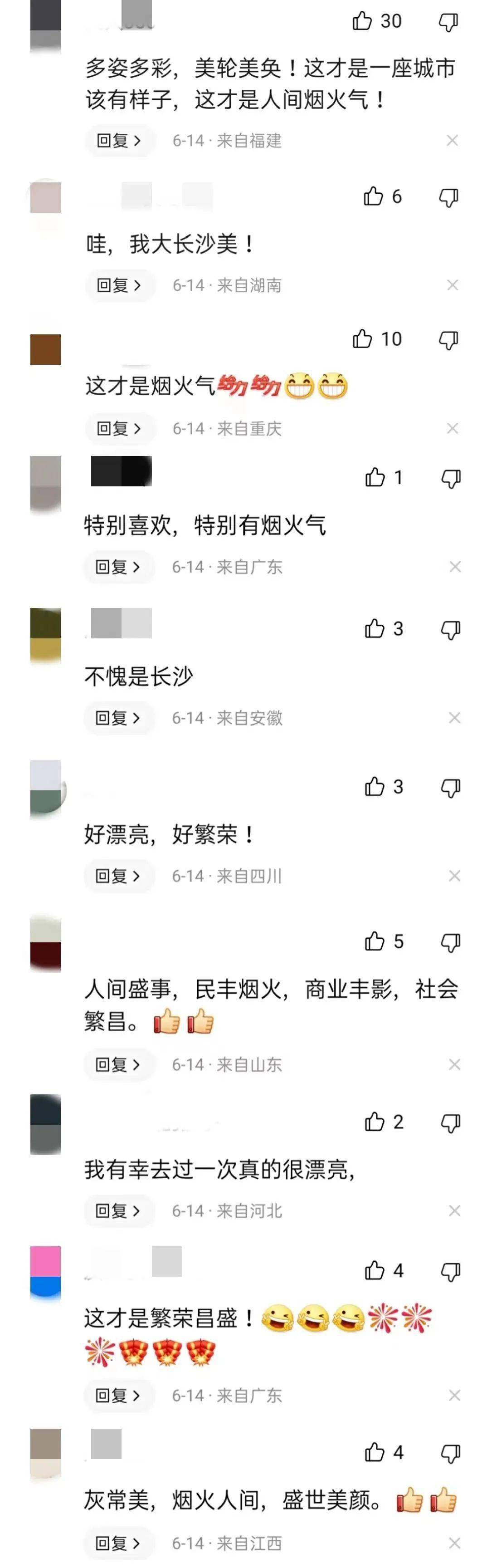Like the comment '哇，我大长沙美！'
The height and width of the screenshot is (1568, 487).
click(x=373, y=196)
